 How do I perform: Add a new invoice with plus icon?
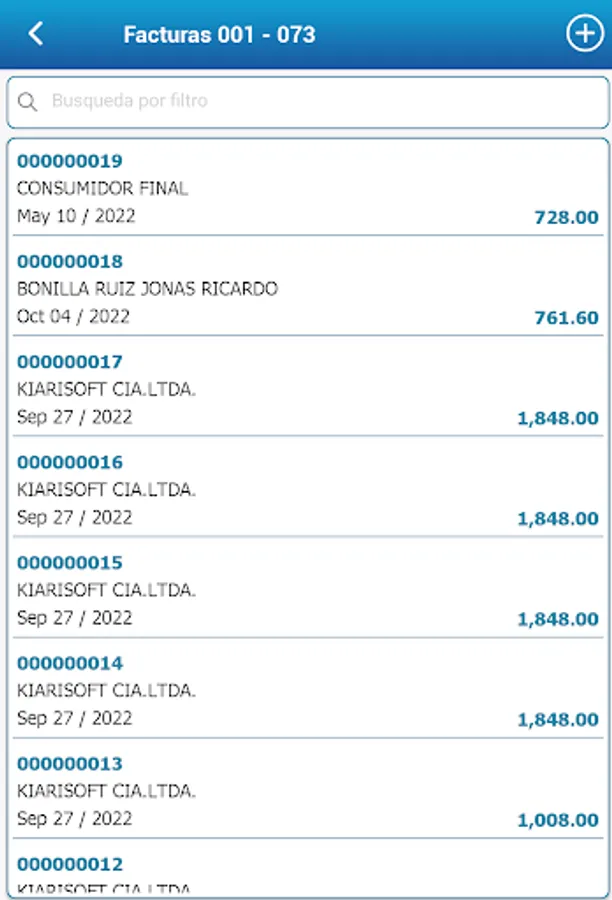point(583,33)
